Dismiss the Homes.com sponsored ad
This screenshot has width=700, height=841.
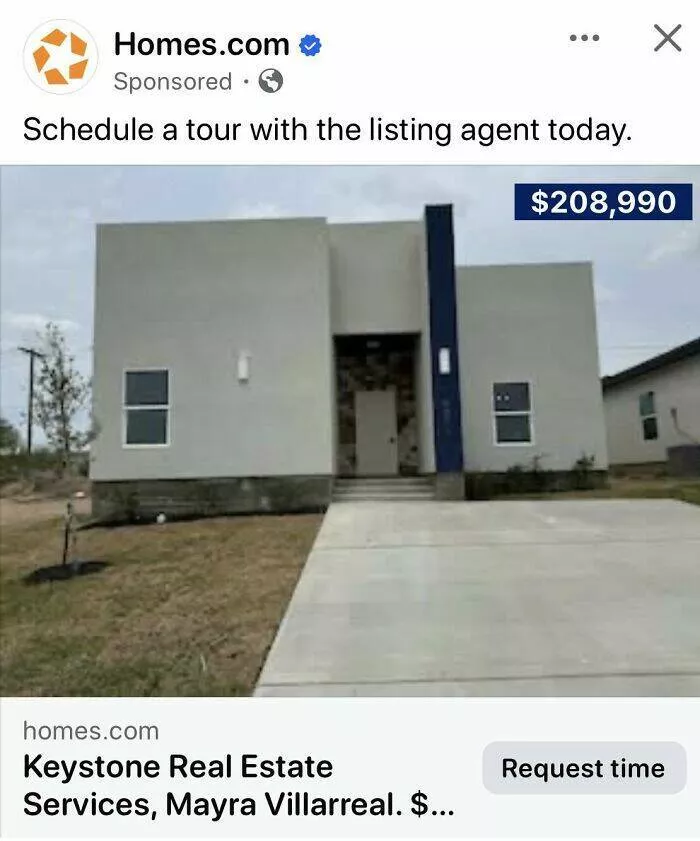point(667,38)
